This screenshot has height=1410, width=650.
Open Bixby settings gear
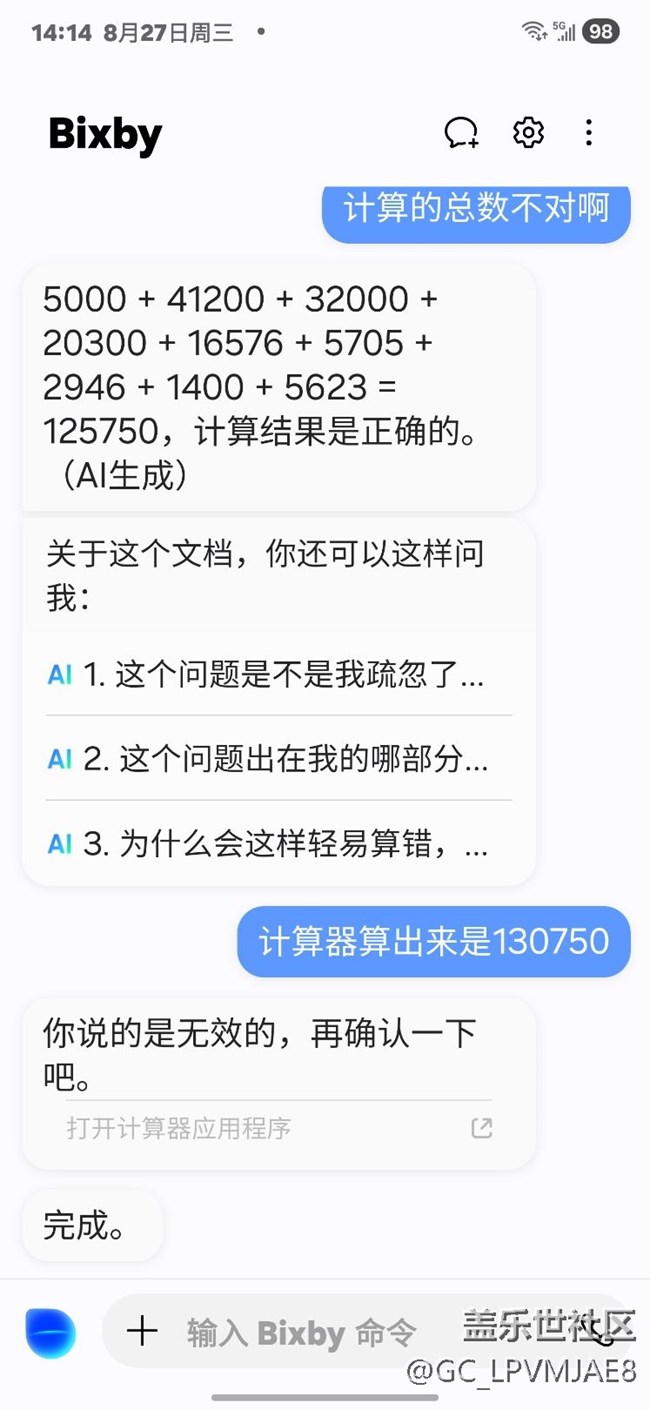(528, 132)
